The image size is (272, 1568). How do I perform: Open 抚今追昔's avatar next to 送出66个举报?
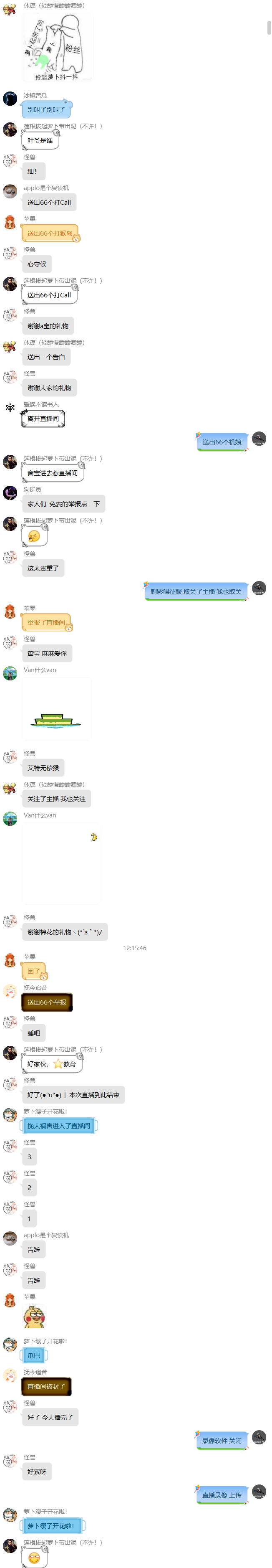point(10,992)
